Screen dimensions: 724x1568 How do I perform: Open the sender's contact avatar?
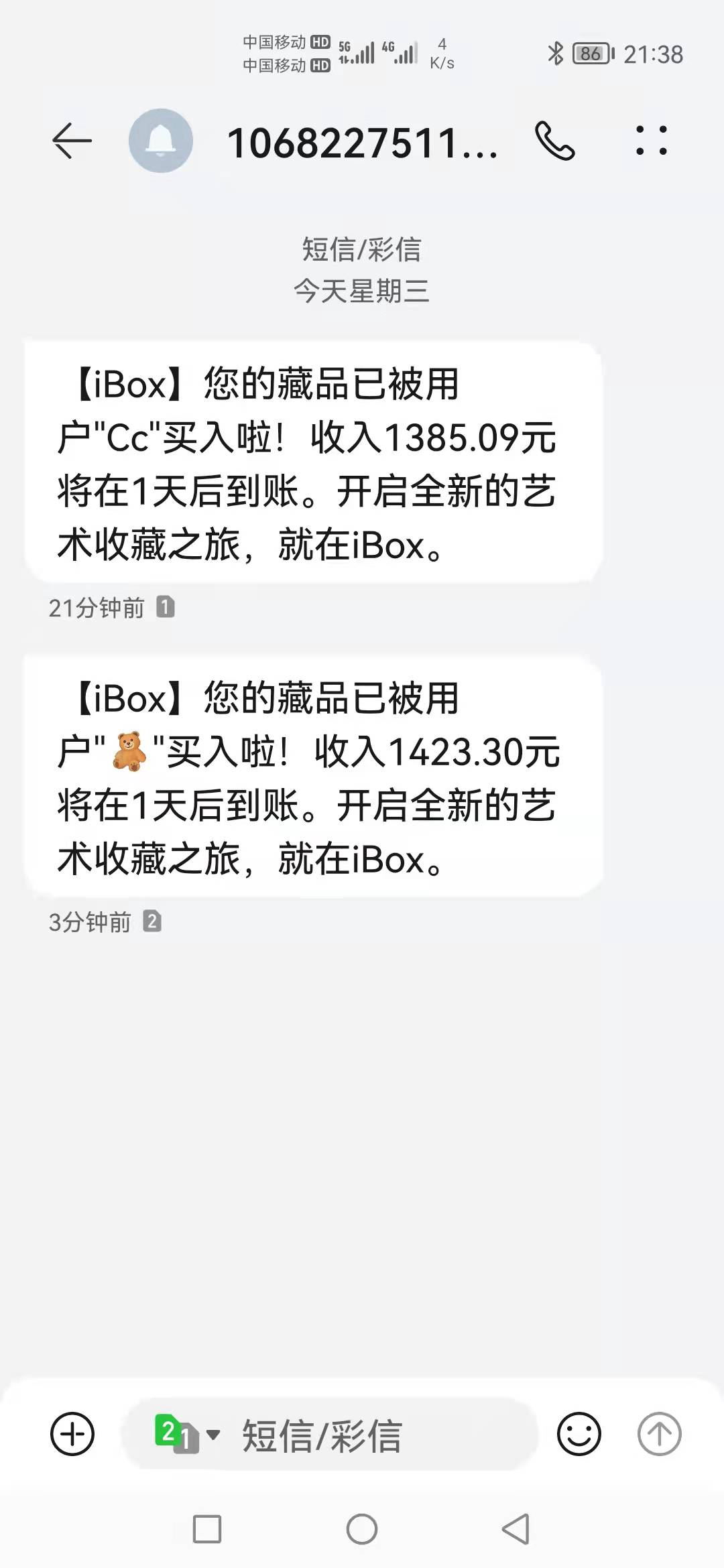pyautogui.click(x=161, y=141)
